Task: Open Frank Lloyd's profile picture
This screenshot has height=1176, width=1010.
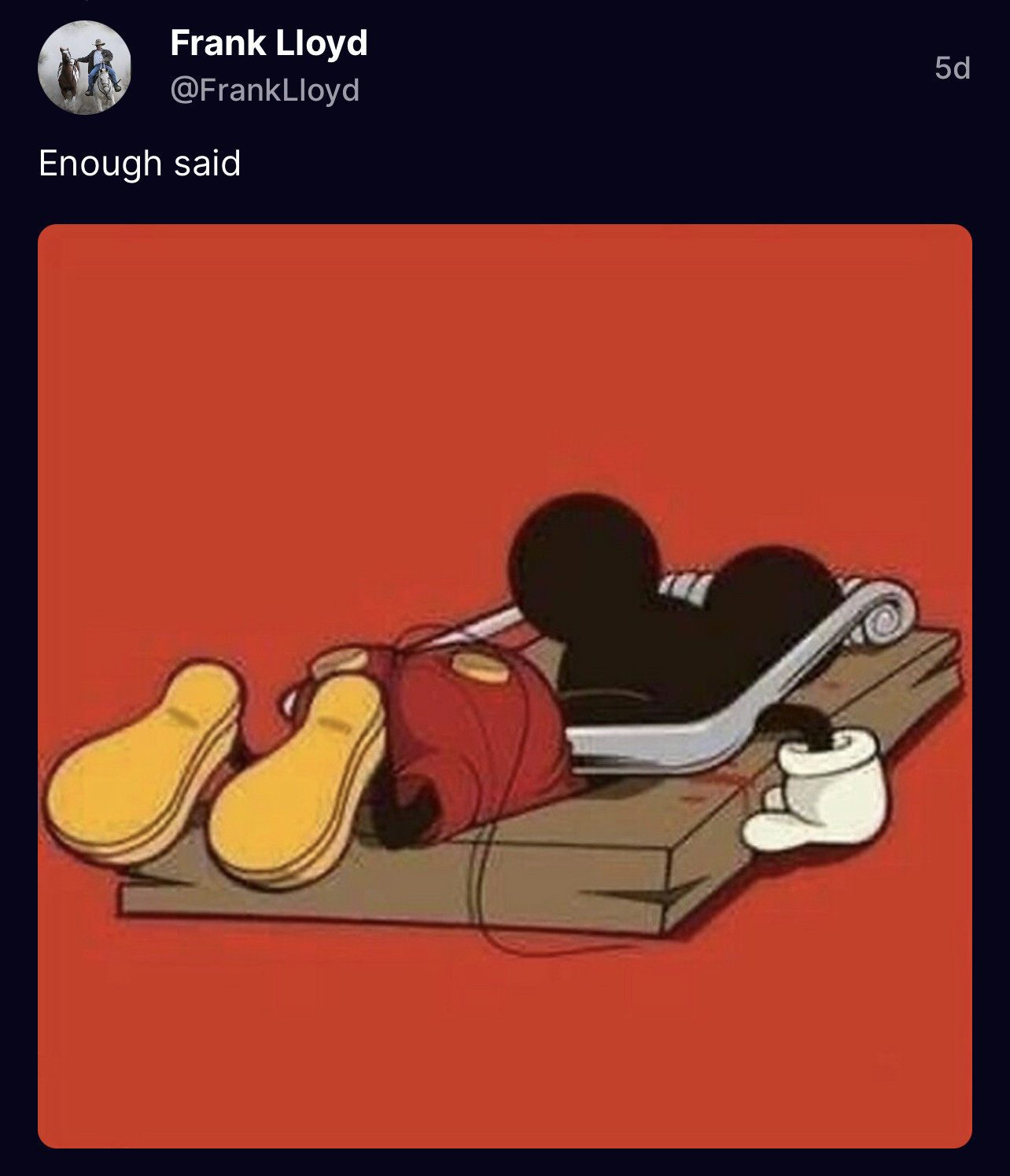Action: 84,68
